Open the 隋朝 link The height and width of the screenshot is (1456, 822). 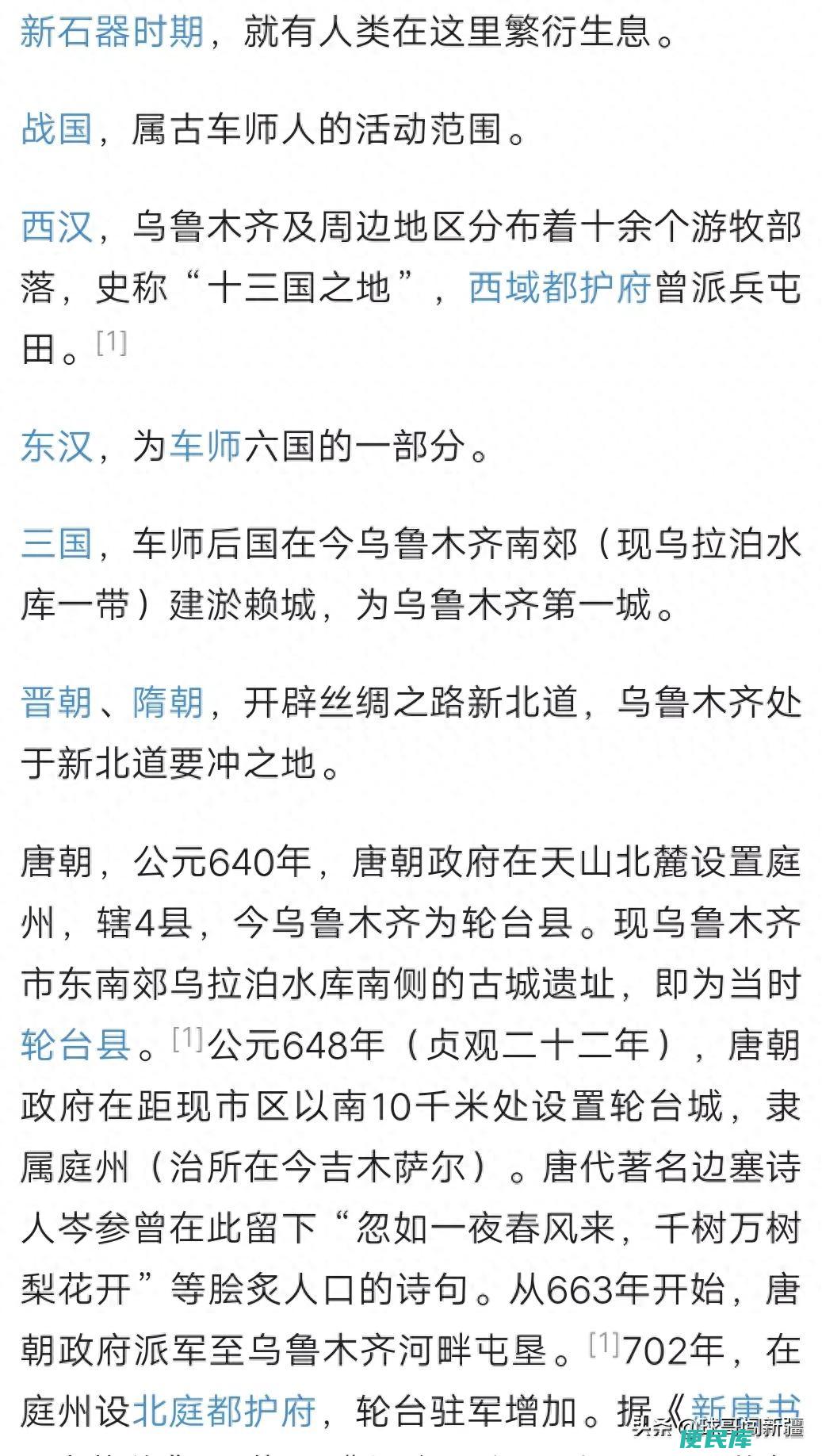coord(168,703)
